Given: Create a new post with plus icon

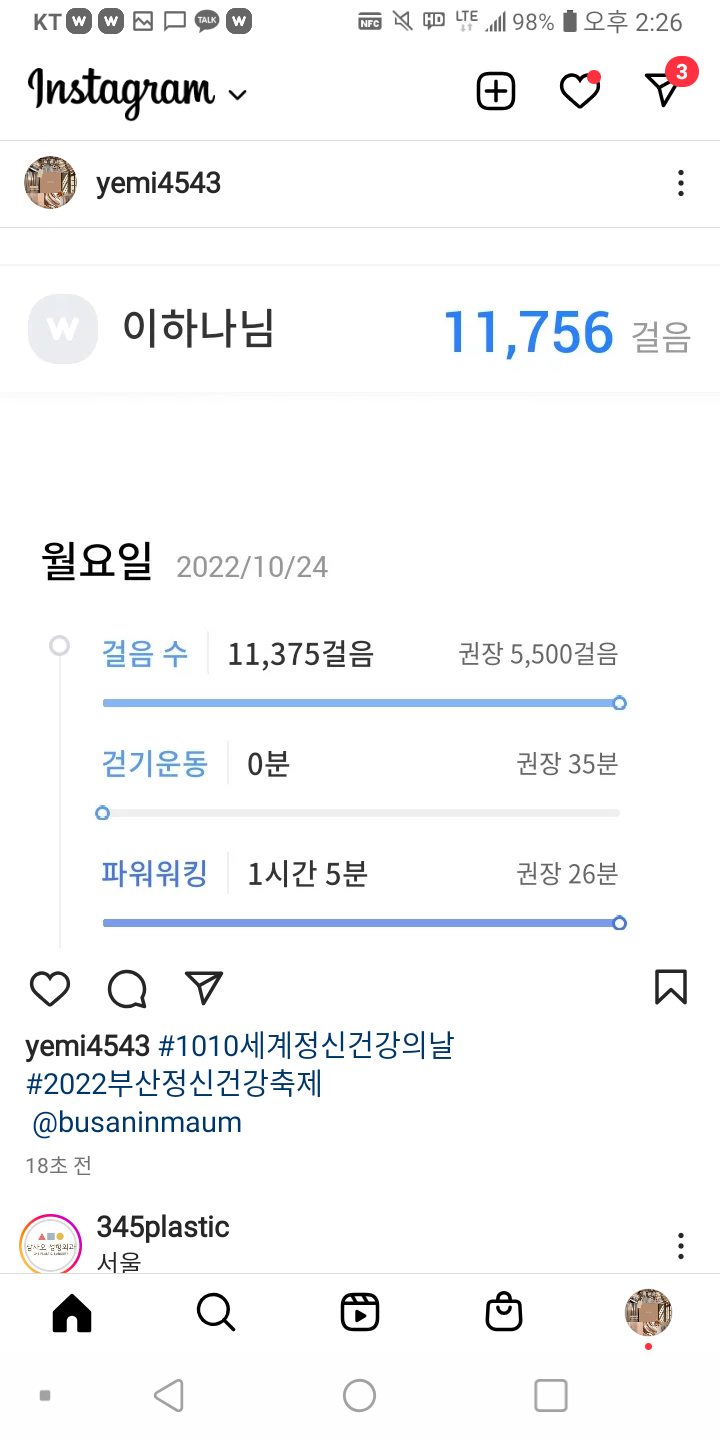Looking at the screenshot, I should tap(495, 92).
